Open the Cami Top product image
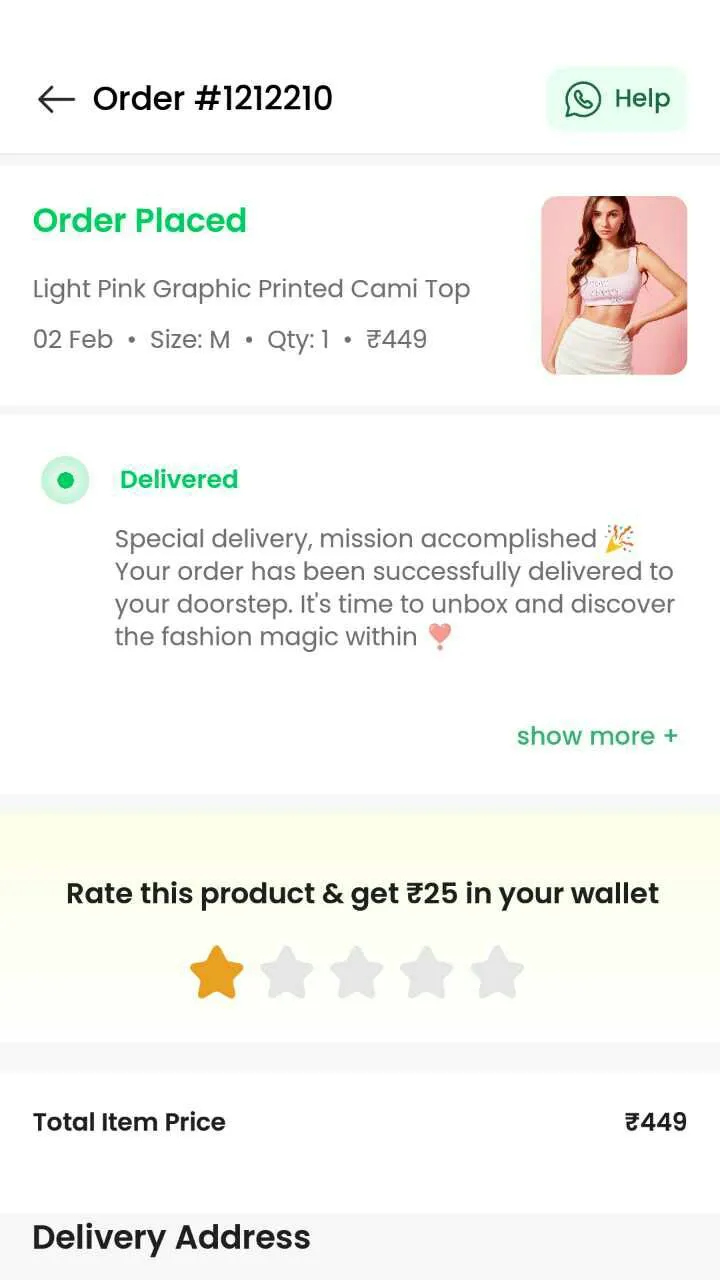 click(x=614, y=285)
